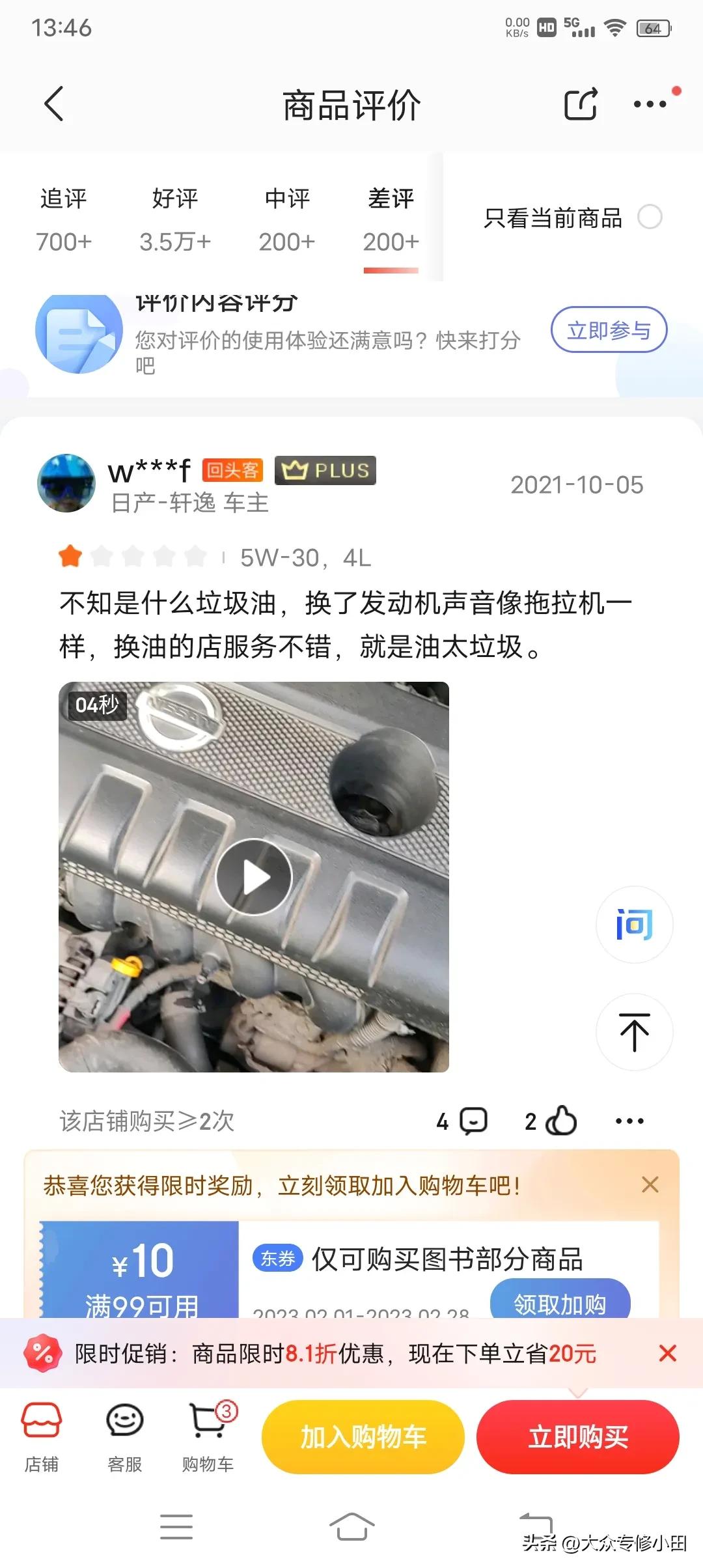This screenshot has width=703, height=1568.
Task: Tap the red 立即购买 buy now button
Action: pyautogui.click(x=578, y=1438)
